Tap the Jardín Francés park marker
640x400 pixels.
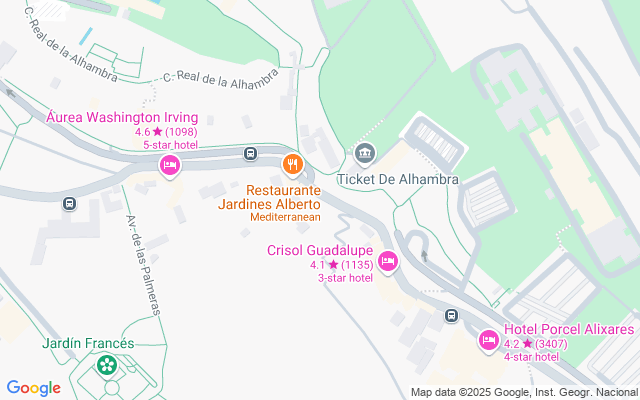pyautogui.click(x=107, y=366)
